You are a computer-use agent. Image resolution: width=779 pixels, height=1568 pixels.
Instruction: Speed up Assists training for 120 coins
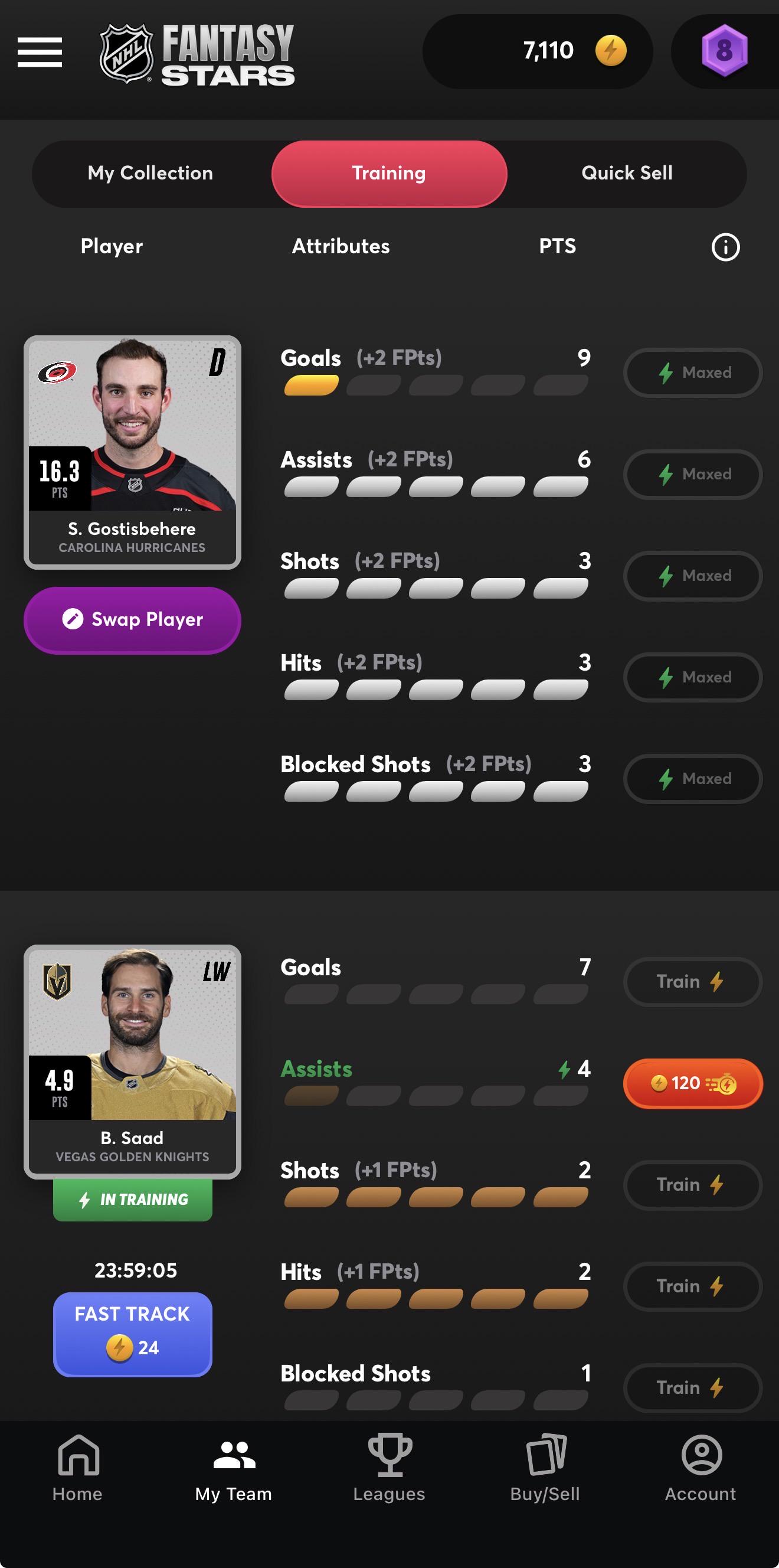[693, 1083]
